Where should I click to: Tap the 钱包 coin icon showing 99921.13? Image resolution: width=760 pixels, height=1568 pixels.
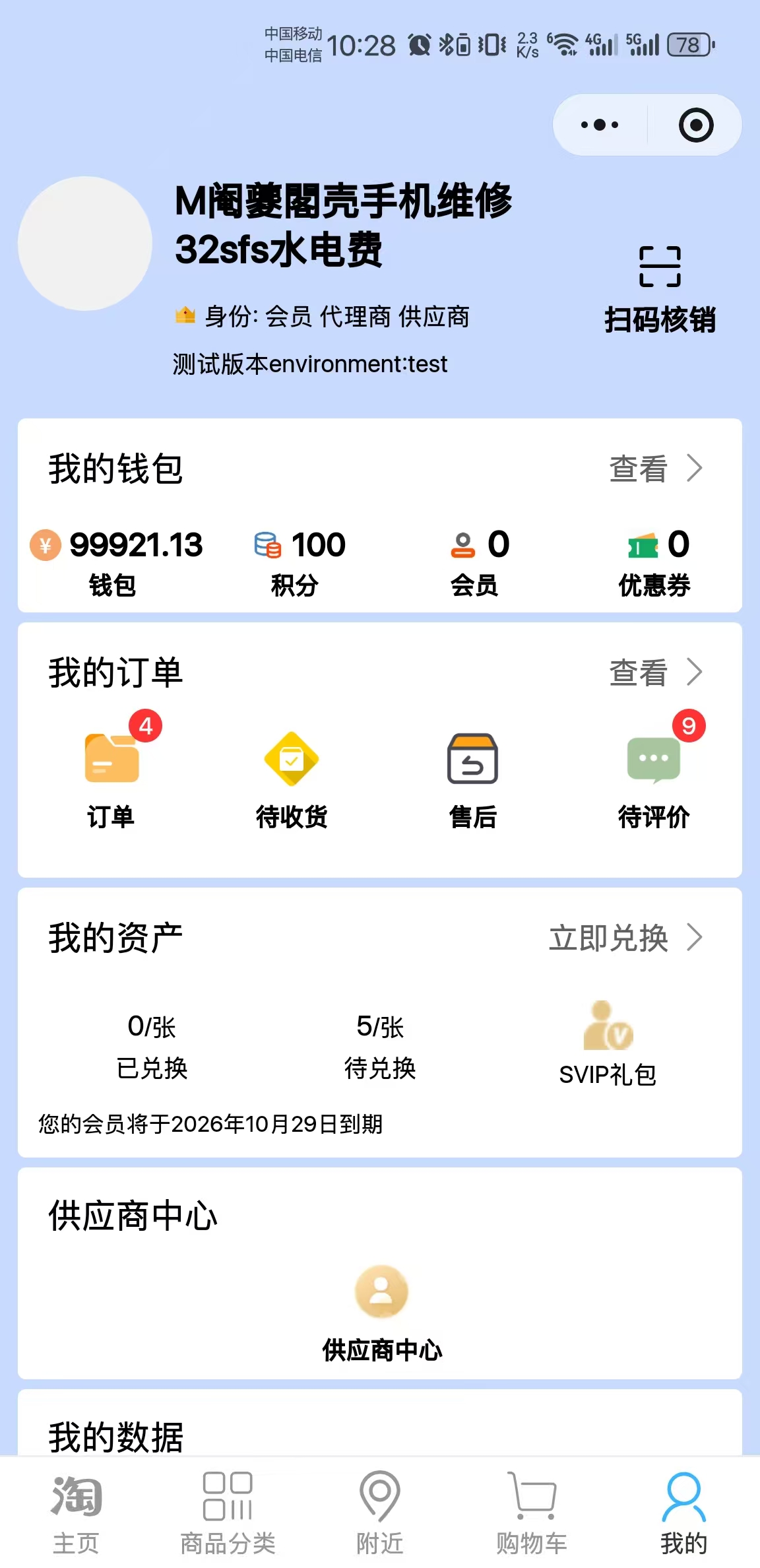44,544
